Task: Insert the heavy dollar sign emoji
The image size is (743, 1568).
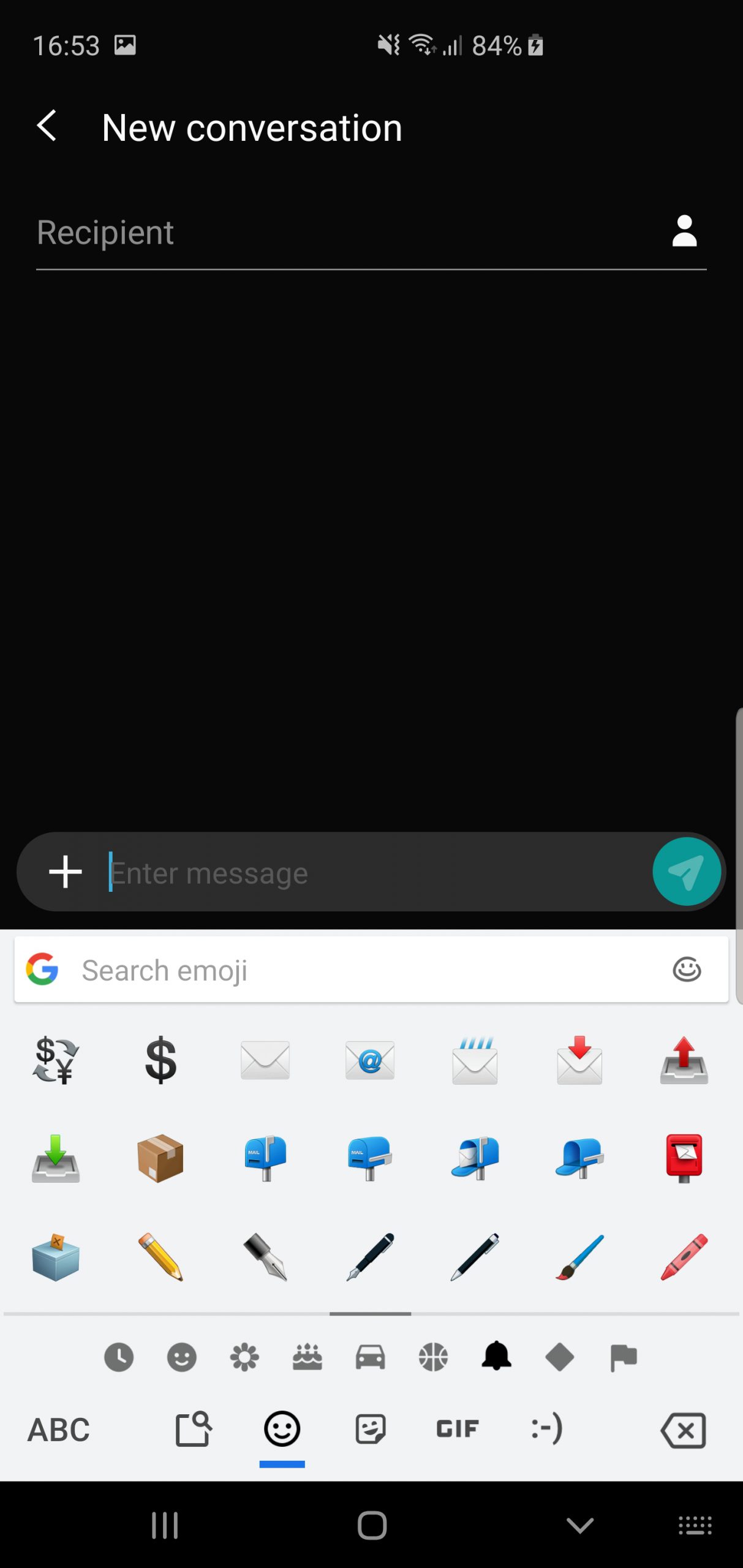Action: [x=160, y=1060]
